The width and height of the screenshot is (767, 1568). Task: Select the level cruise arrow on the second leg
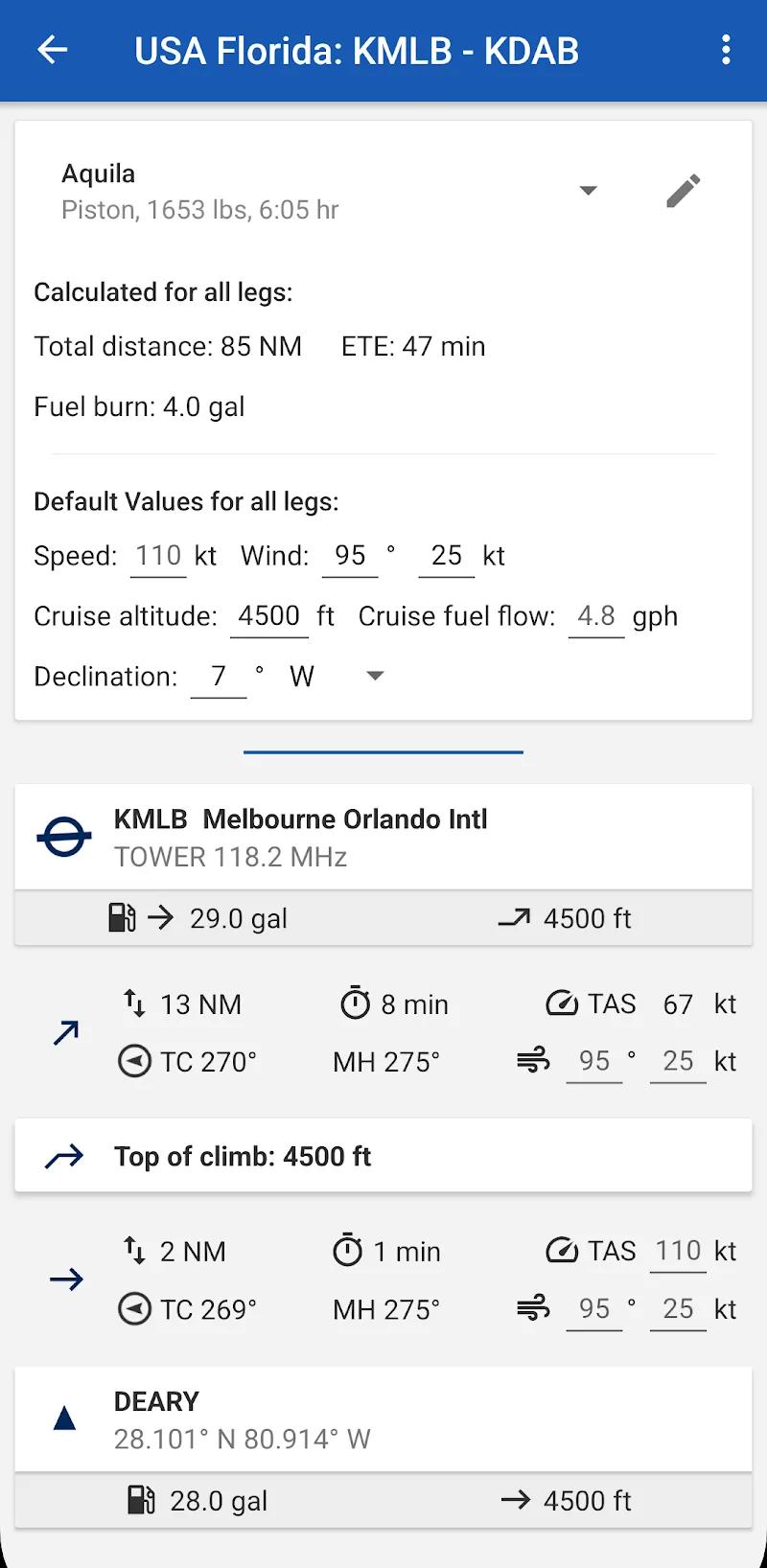tap(64, 1279)
